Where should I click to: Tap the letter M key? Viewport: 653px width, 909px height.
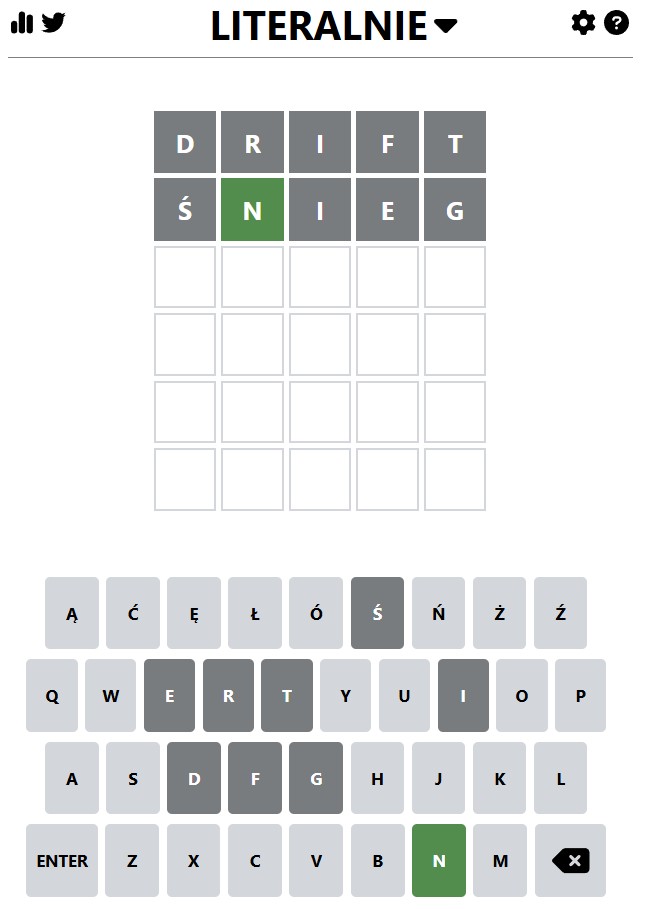click(499, 860)
